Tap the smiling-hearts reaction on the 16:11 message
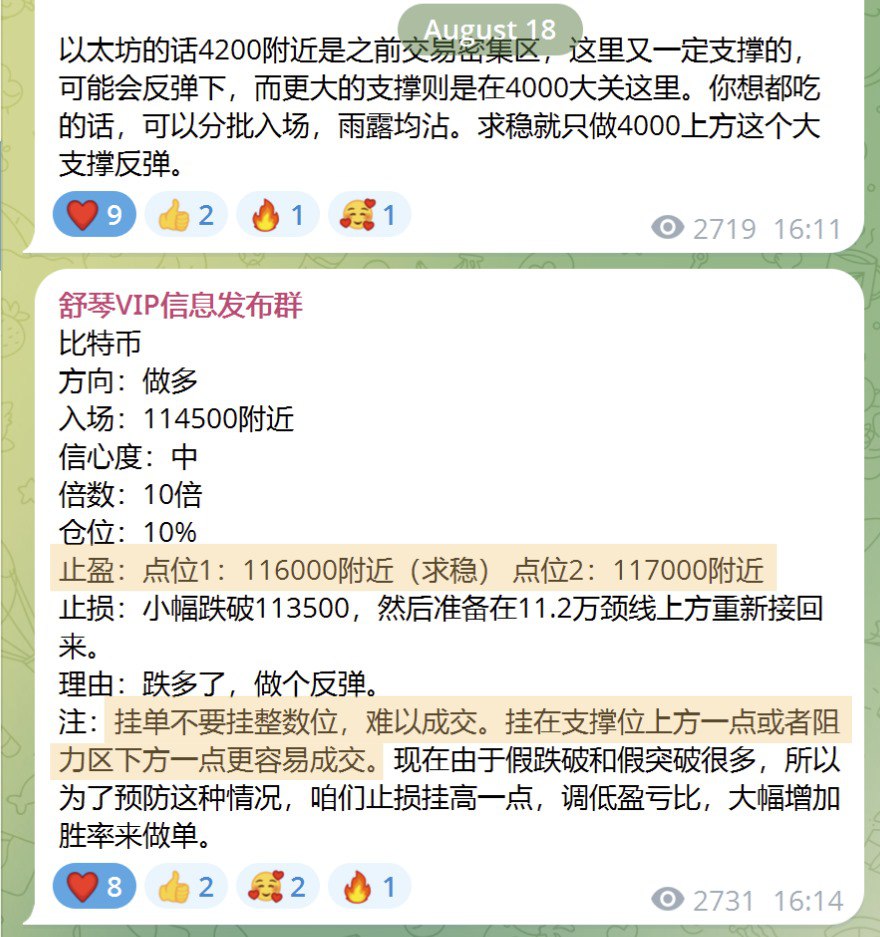The image size is (880, 937). (369, 215)
